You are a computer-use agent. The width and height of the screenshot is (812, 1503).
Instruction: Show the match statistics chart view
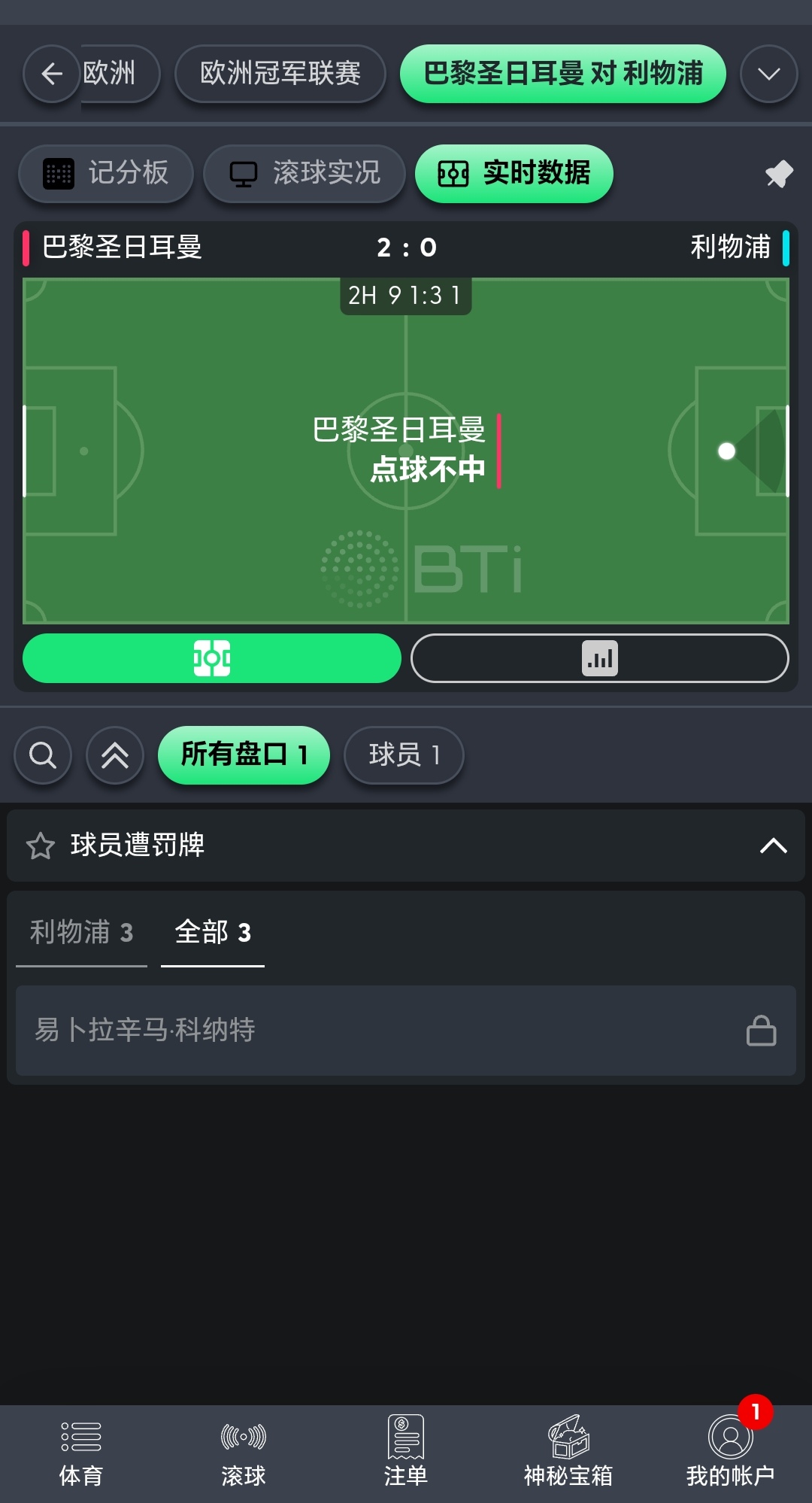tap(599, 658)
